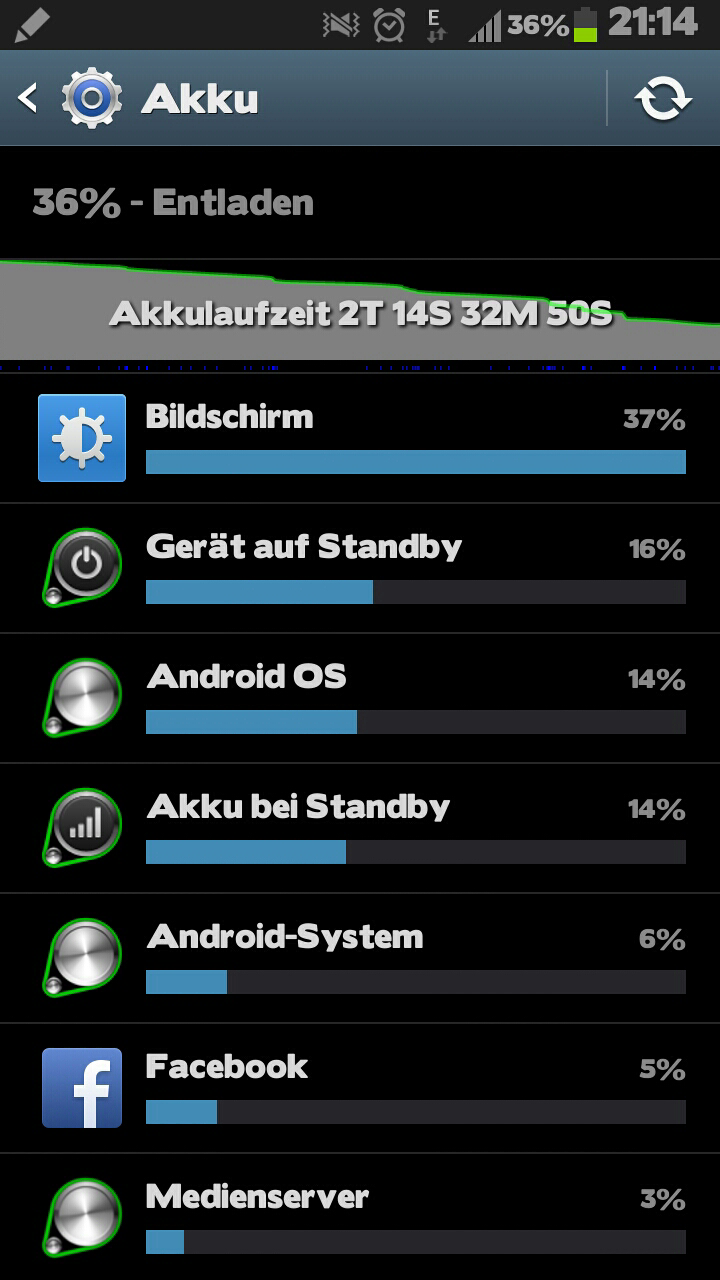The height and width of the screenshot is (1280, 720).
Task: Open the Medienserver entry
Action: (x=360, y=1217)
